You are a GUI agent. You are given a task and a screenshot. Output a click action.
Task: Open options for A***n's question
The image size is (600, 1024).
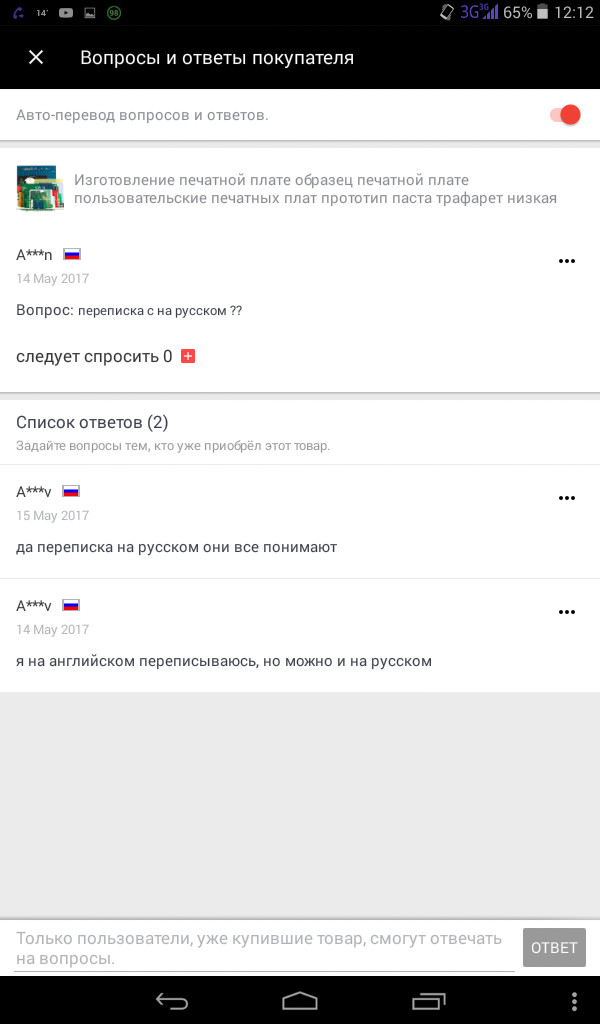click(x=566, y=261)
